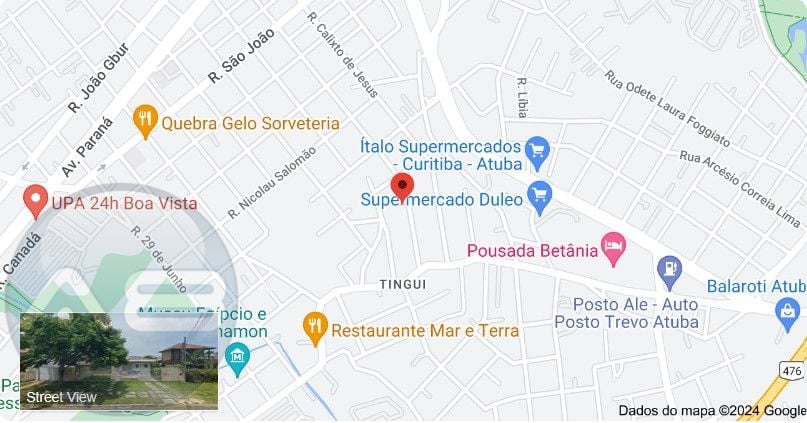Select Restaurante Mar e Terra marker
The image size is (807, 423).
tap(315, 327)
